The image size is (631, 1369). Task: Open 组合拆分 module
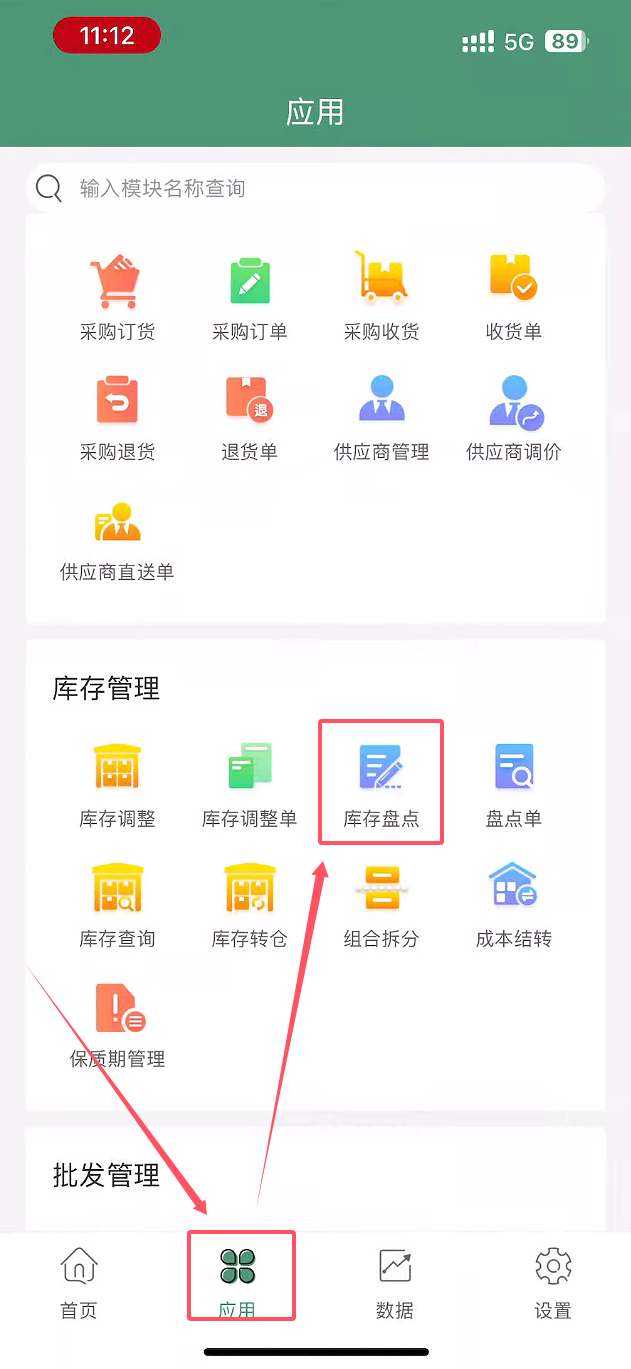(381, 903)
